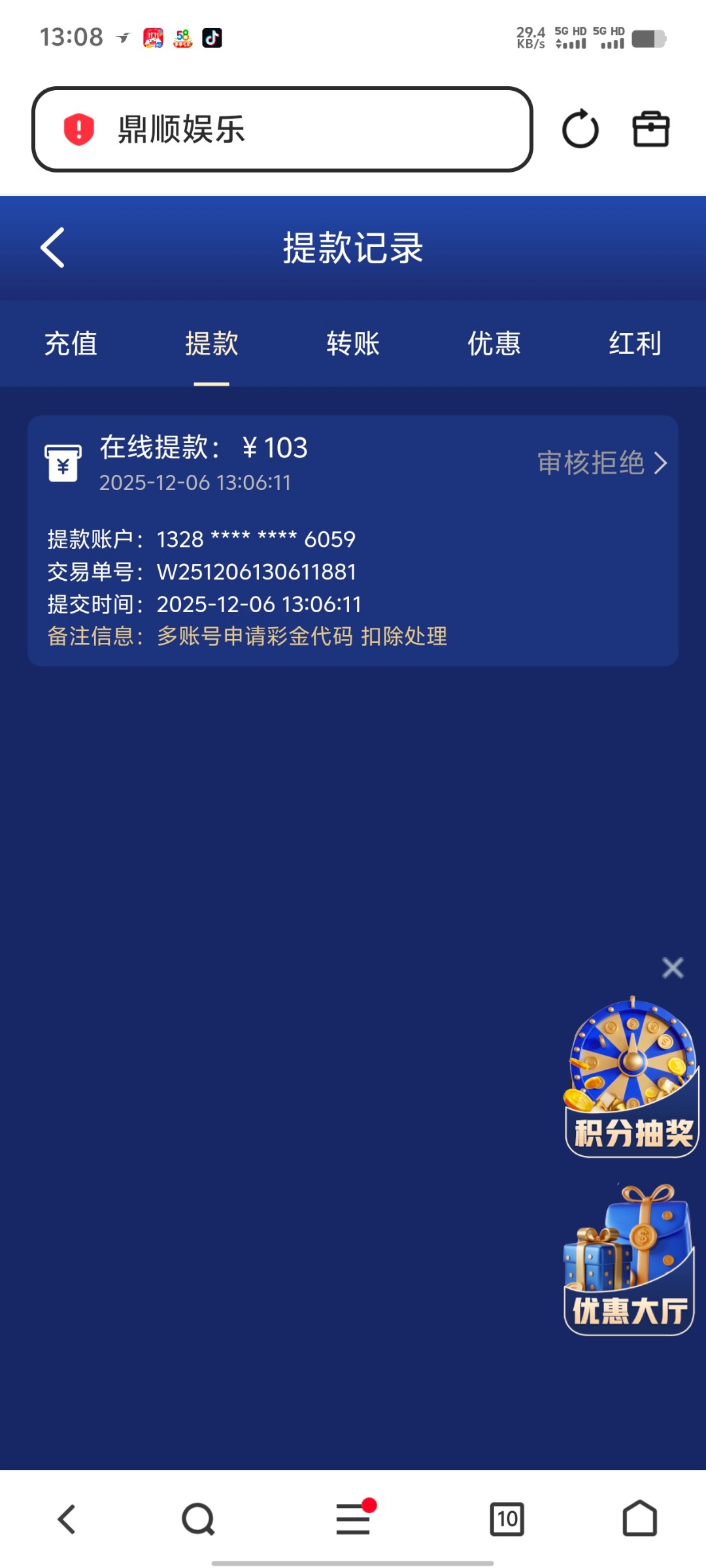706x1568 pixels.
Task: Open the 优惠 tab
Action: click(x=494, y=344)
